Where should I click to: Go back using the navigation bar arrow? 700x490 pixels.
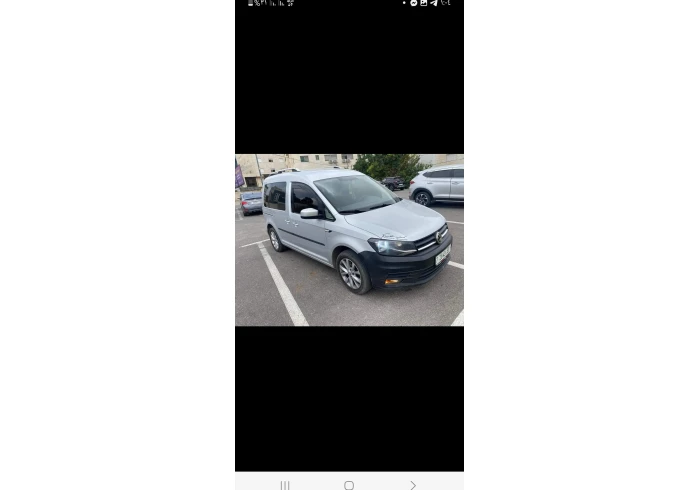pyautogui.click(x=413, y=485)
